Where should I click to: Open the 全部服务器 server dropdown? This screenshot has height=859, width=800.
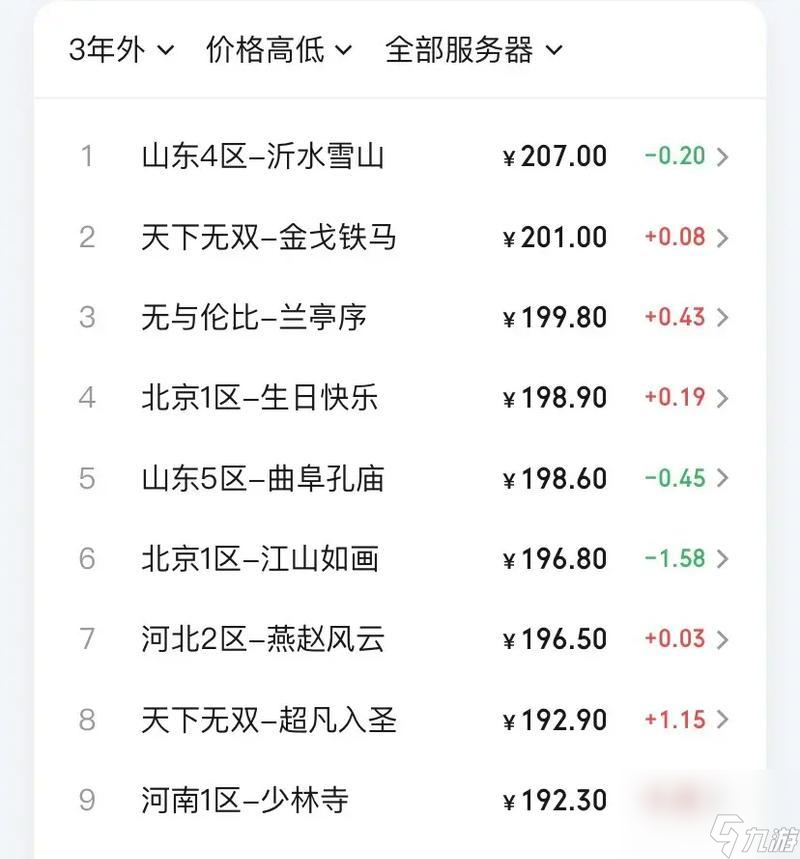(x=473, y=50)
